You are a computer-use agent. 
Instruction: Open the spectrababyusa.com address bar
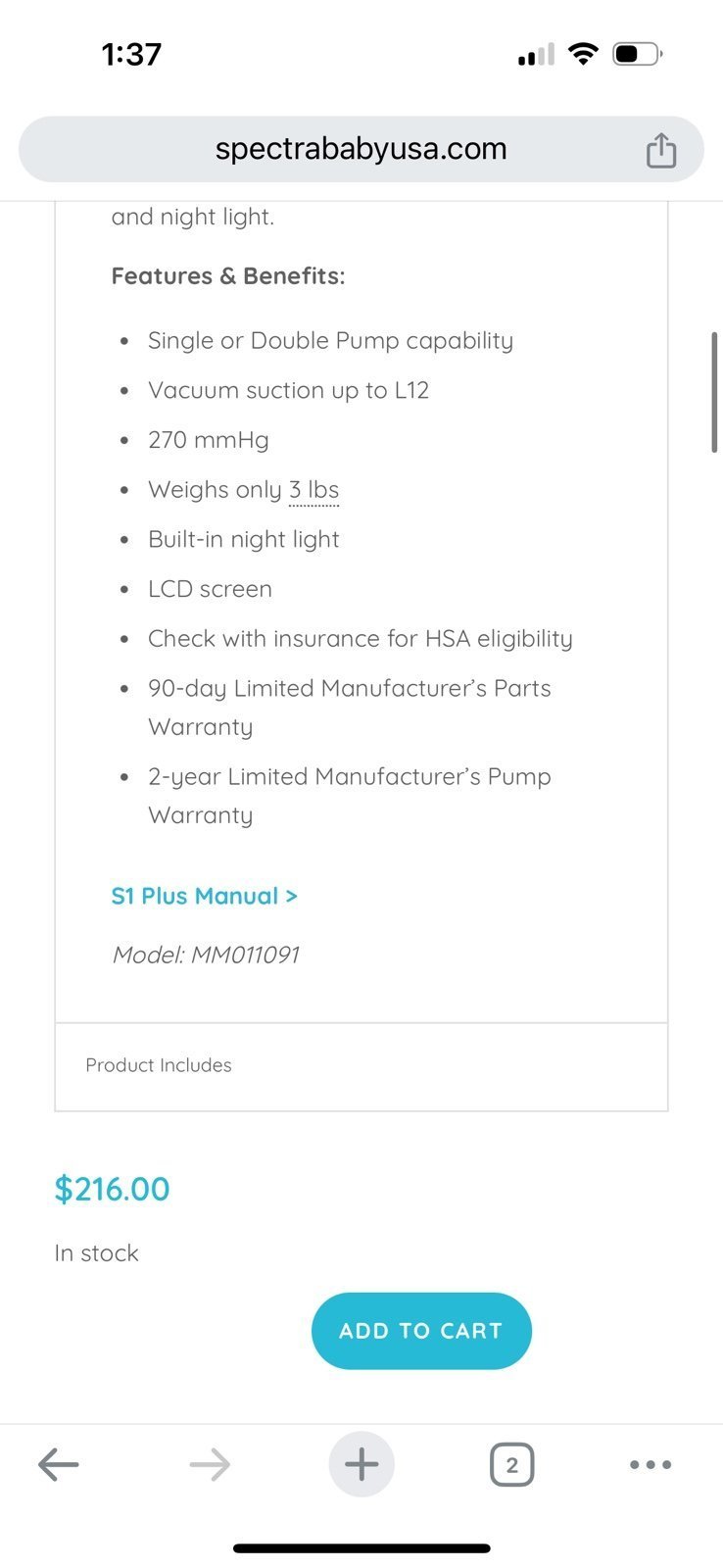(361, 149)
